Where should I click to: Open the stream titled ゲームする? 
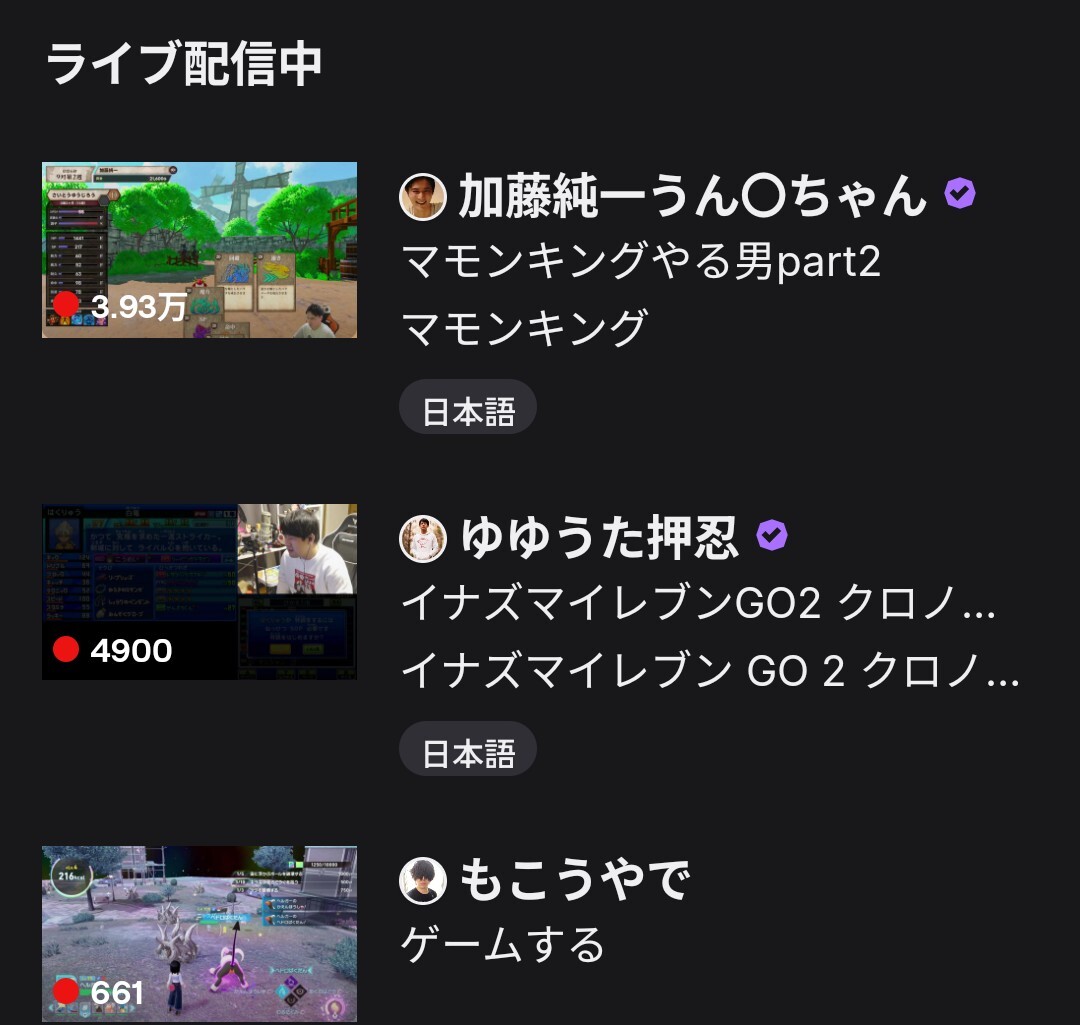(x=502, y=945)
